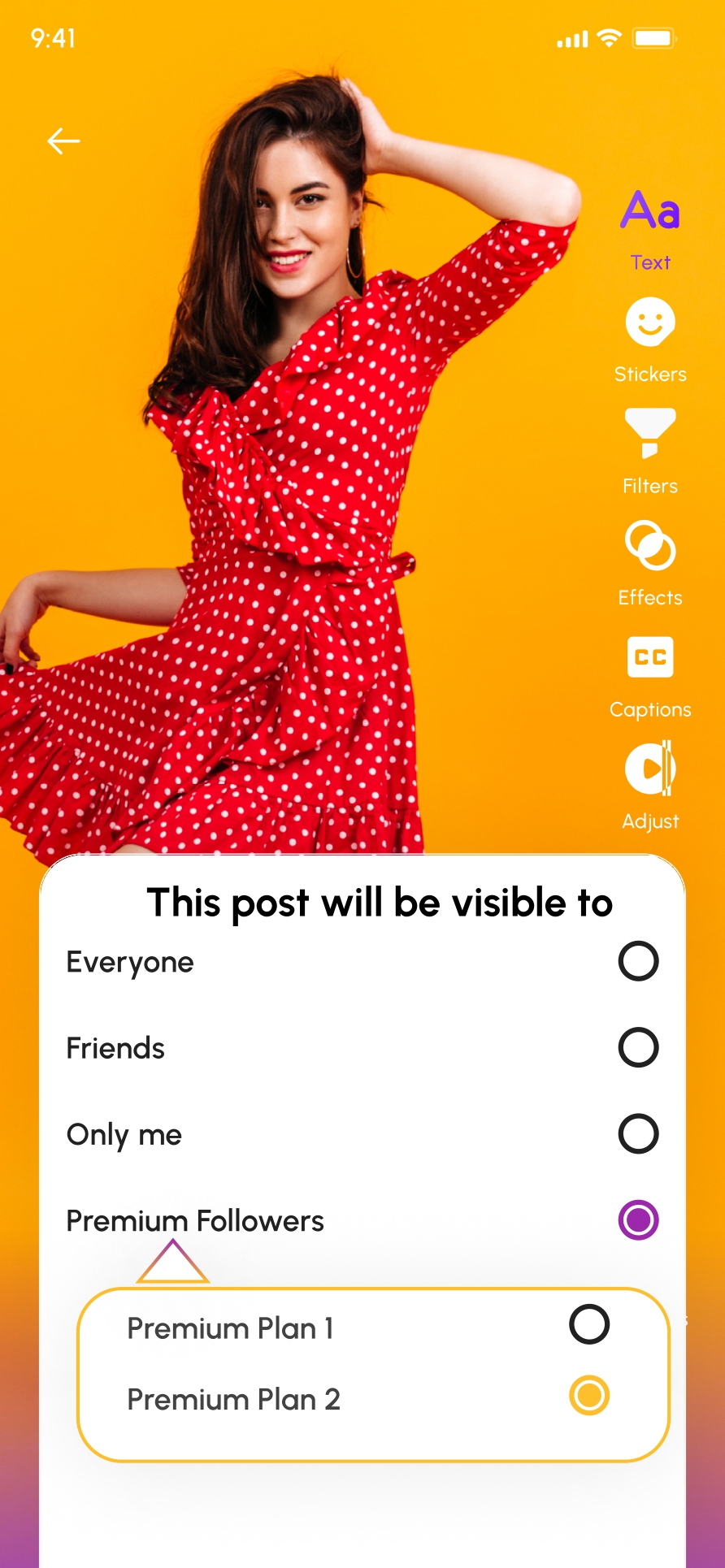
Task: Choose Premium Plan 1
Action: coord(589,1324)
